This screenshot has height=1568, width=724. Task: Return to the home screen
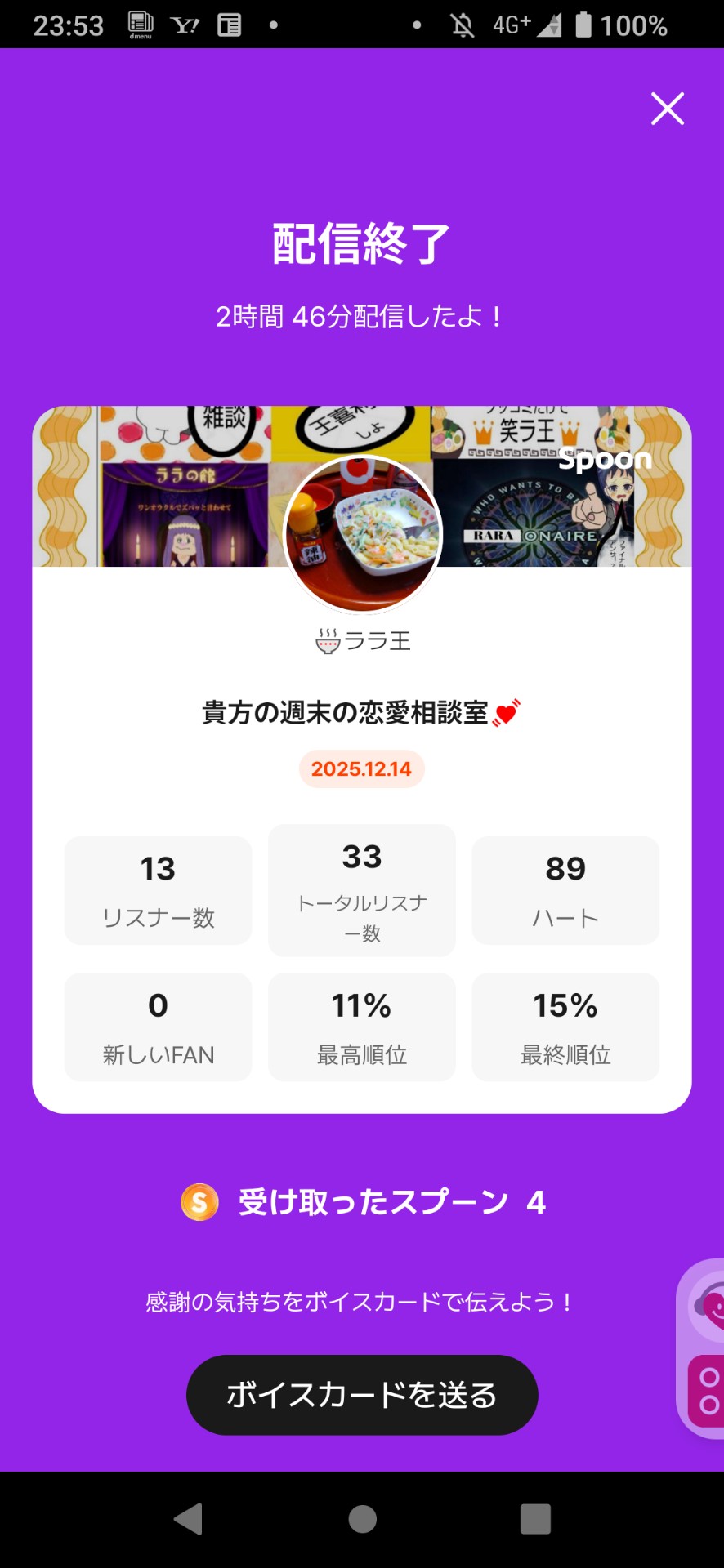362,1519
